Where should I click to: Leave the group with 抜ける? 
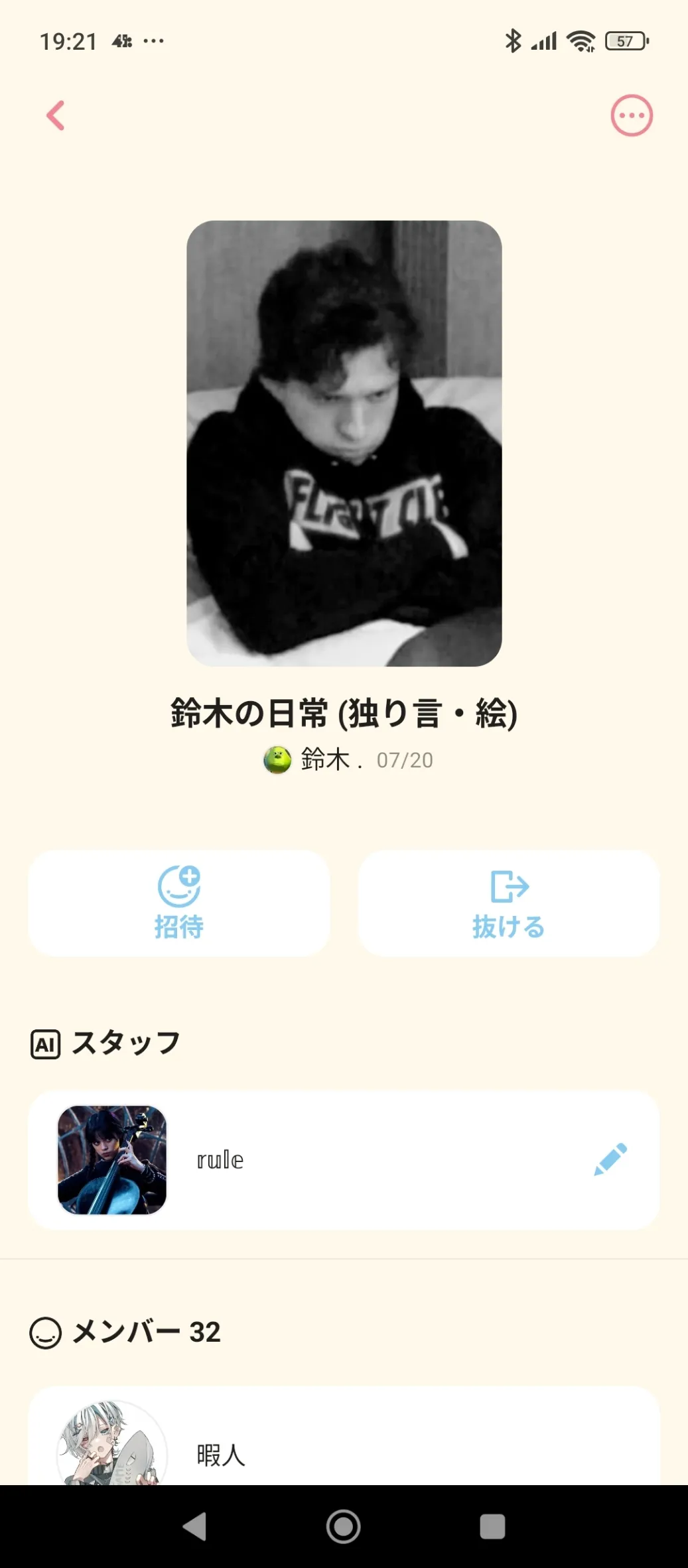coord(508,903)
